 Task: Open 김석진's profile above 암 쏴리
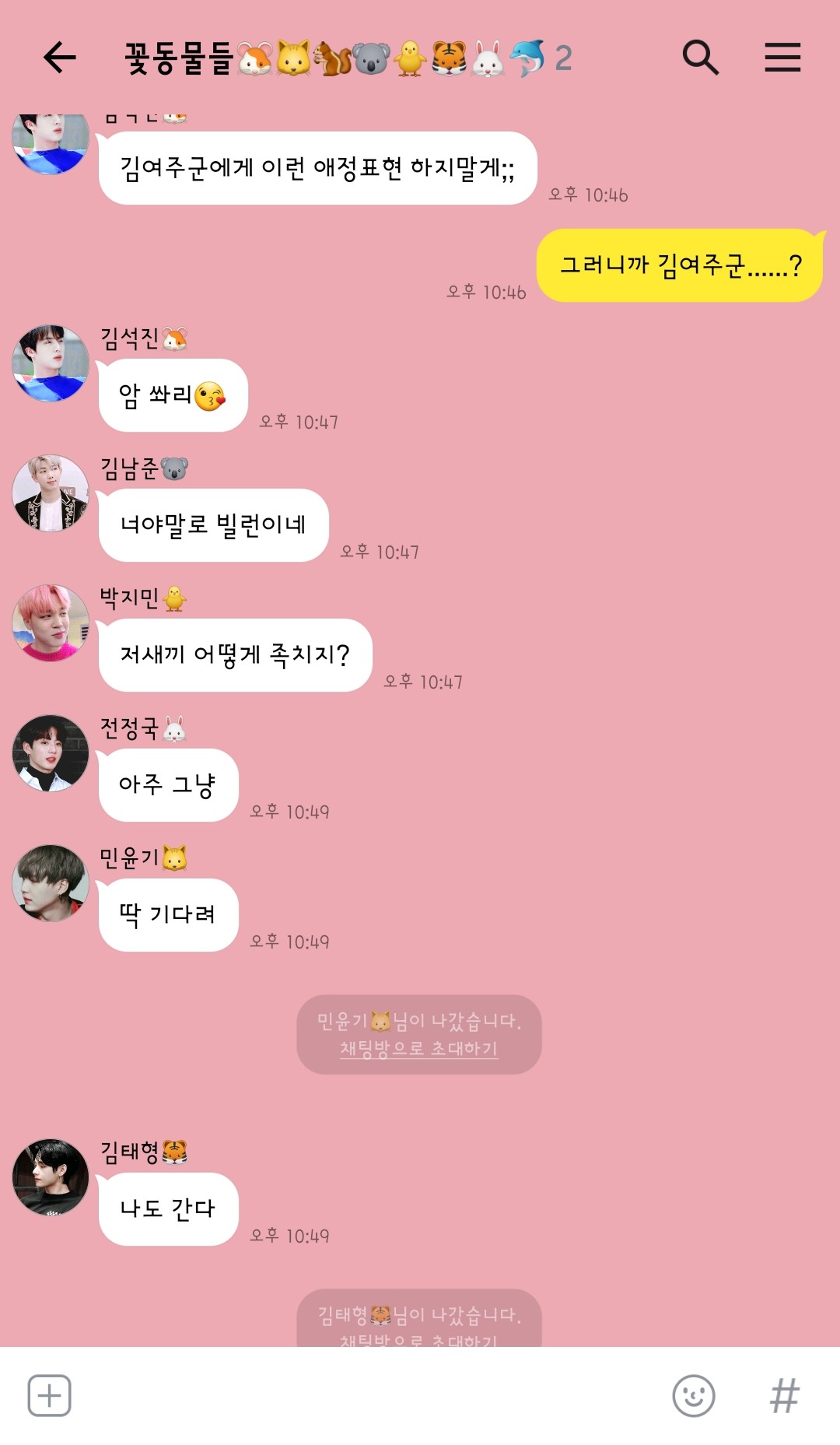51,363
